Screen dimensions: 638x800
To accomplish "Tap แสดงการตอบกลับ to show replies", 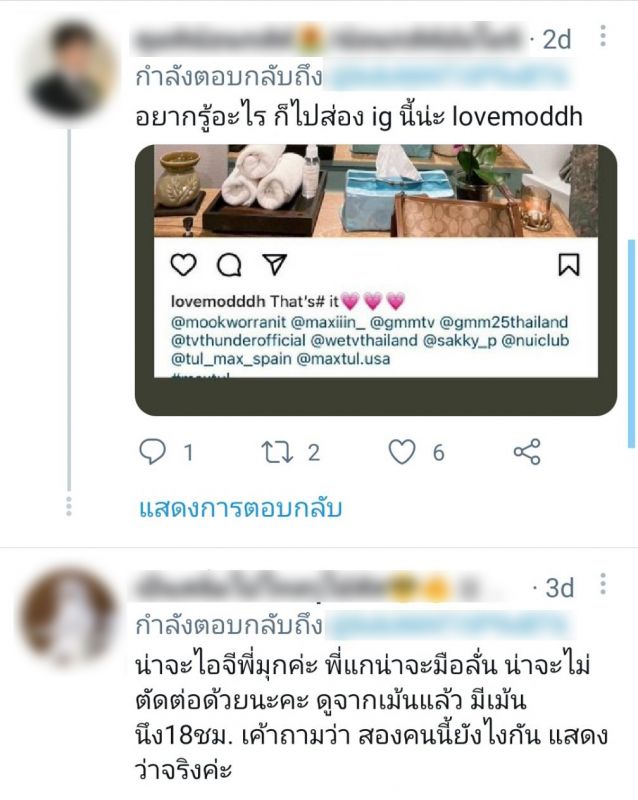I will (239, 509).
